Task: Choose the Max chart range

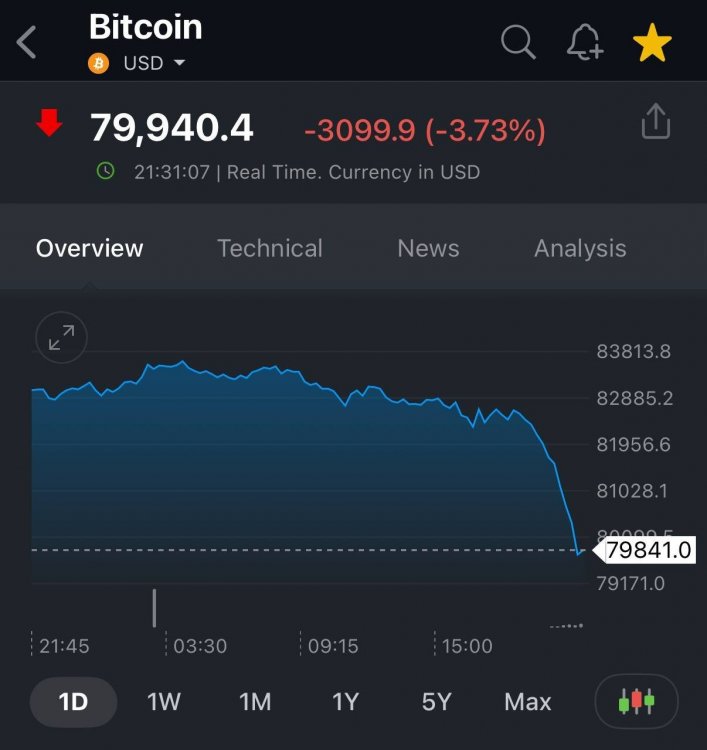Action: point(527,702)
